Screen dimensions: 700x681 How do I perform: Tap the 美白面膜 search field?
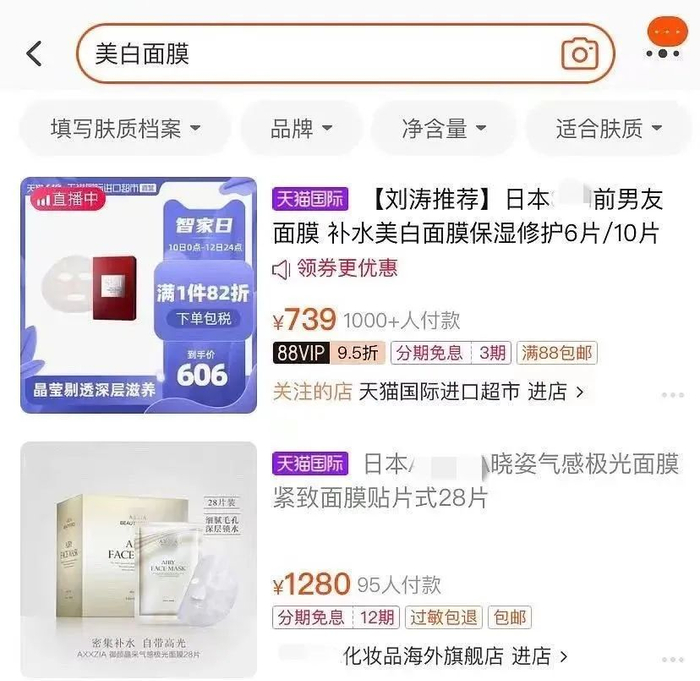pos(346,54)
